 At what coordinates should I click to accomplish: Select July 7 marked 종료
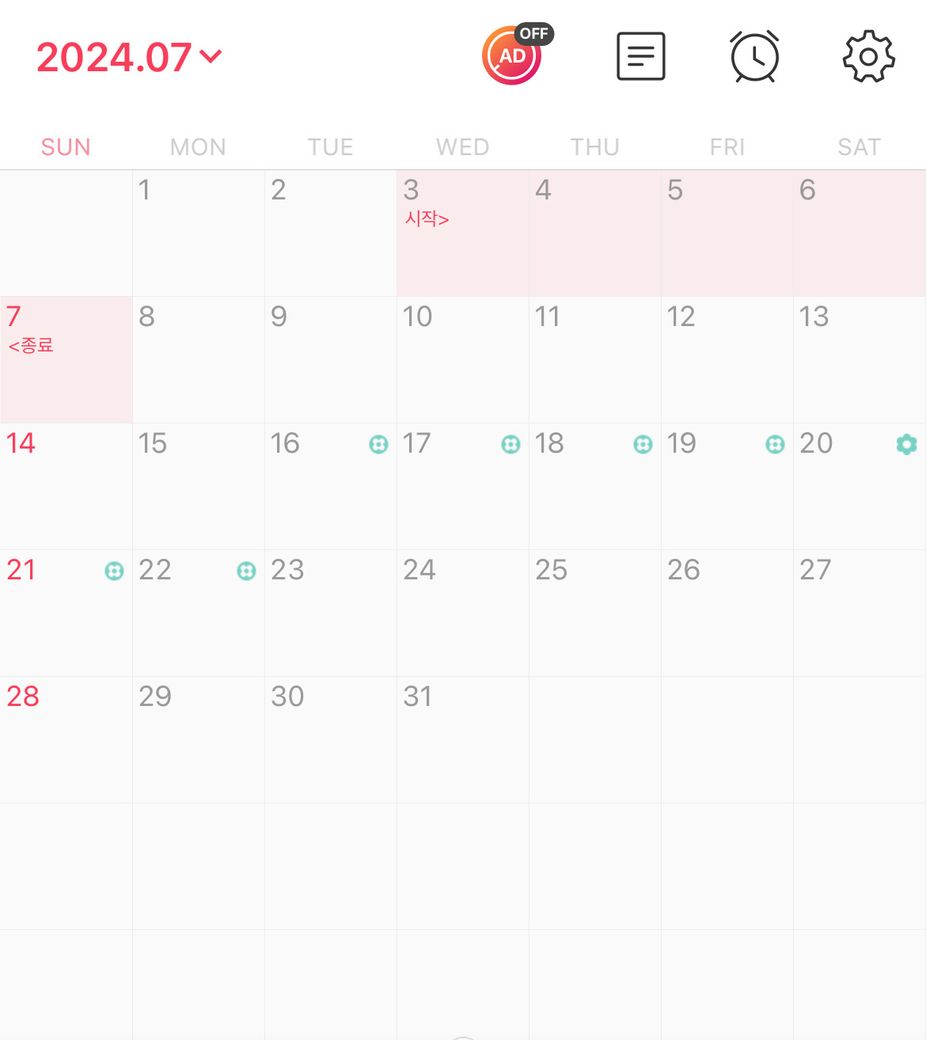[x=66, y=360]
